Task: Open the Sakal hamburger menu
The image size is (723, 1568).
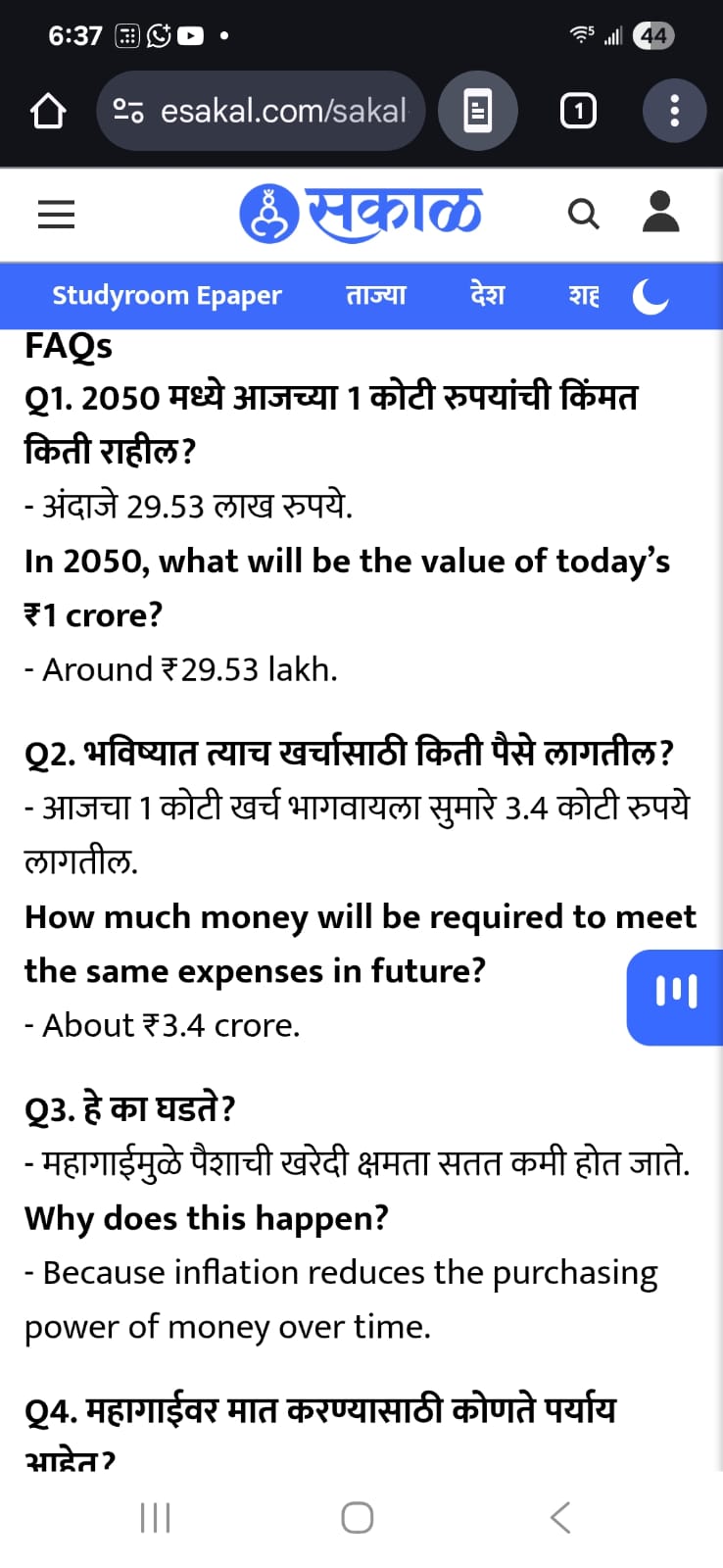Action: click(56, 215)
